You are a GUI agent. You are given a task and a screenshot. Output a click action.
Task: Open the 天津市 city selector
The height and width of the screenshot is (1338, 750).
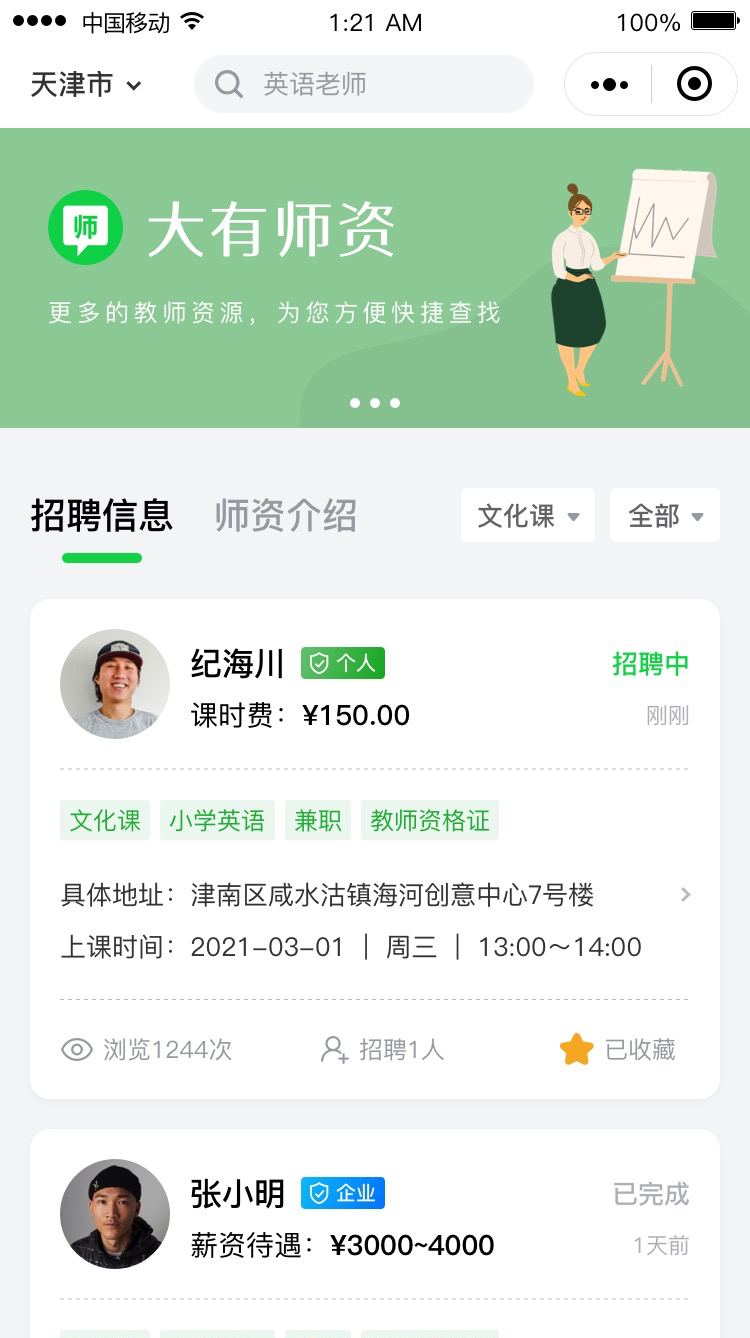point(86,85)
